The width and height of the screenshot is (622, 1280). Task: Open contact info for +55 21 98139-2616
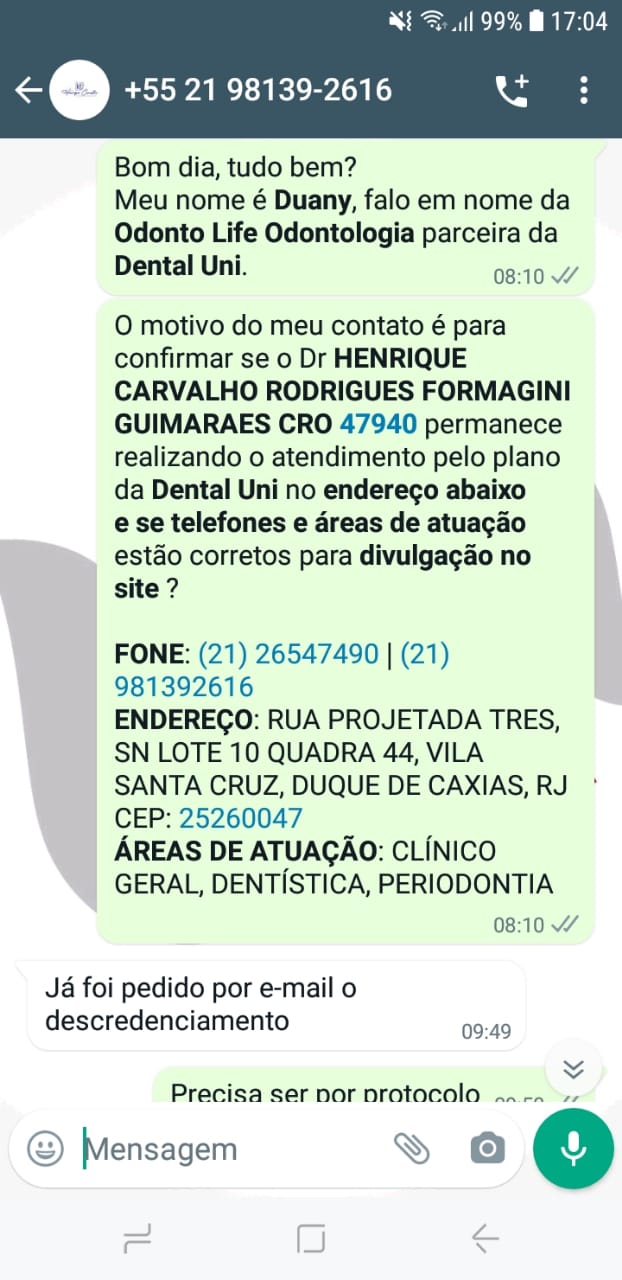pyautogui.click(x=258, y=91)
